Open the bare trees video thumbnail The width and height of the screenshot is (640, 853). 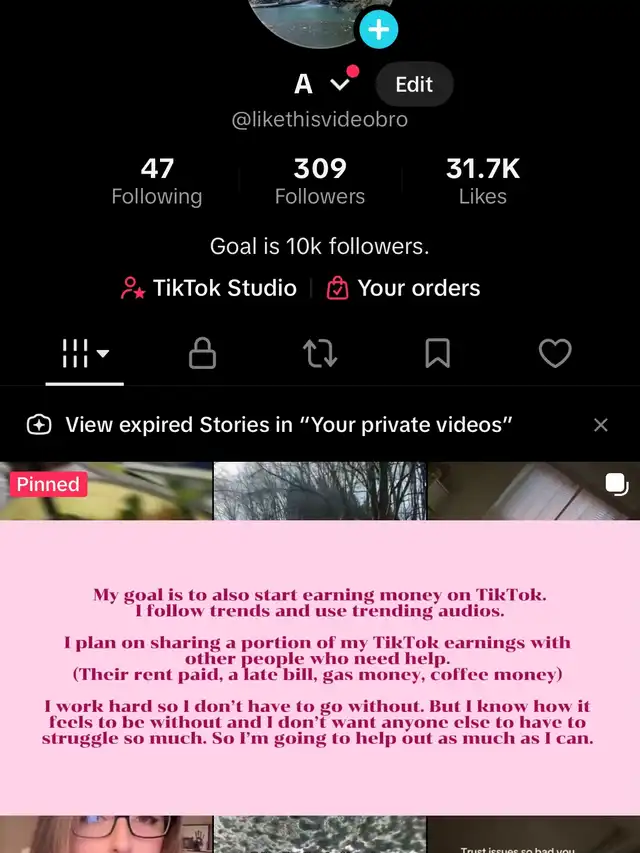320,492
